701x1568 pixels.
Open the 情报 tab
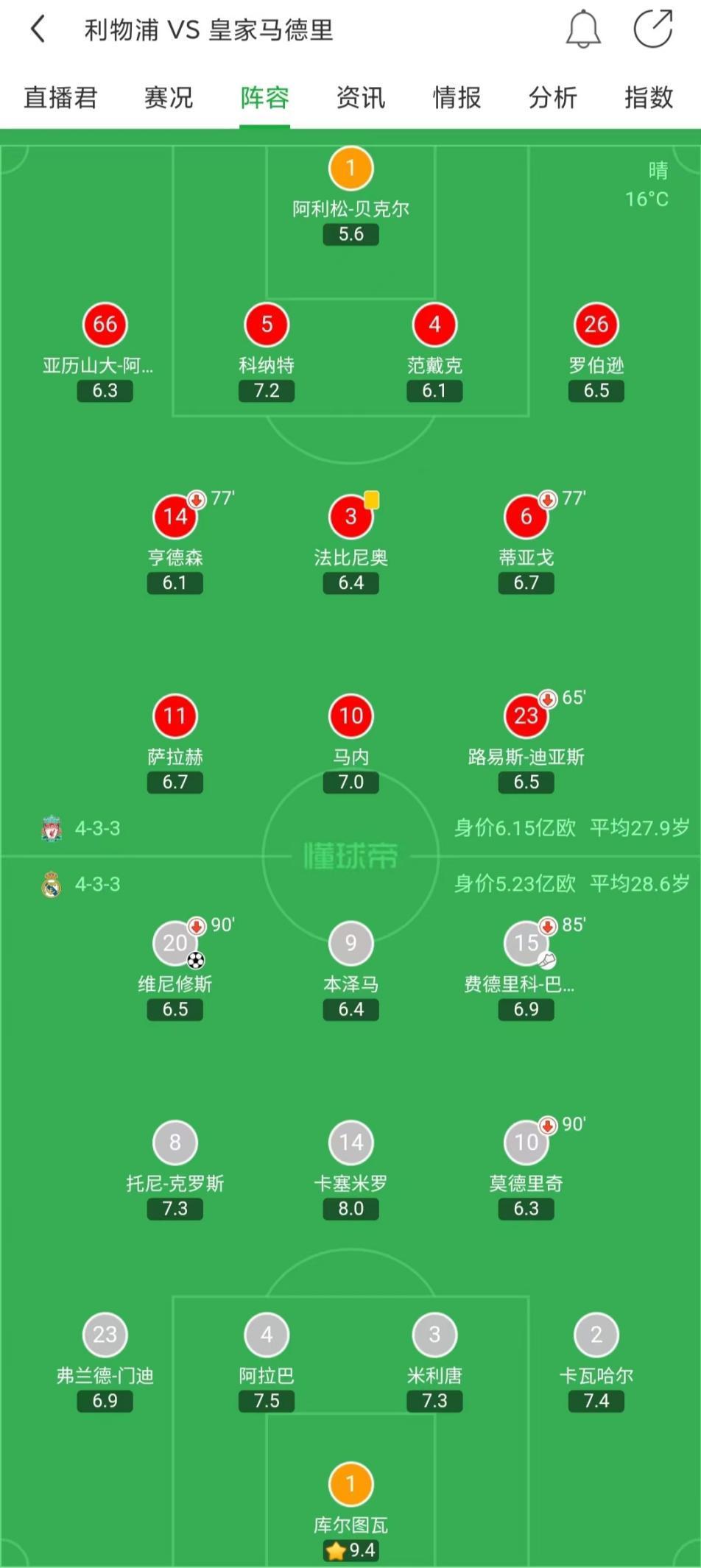[457, 97]
